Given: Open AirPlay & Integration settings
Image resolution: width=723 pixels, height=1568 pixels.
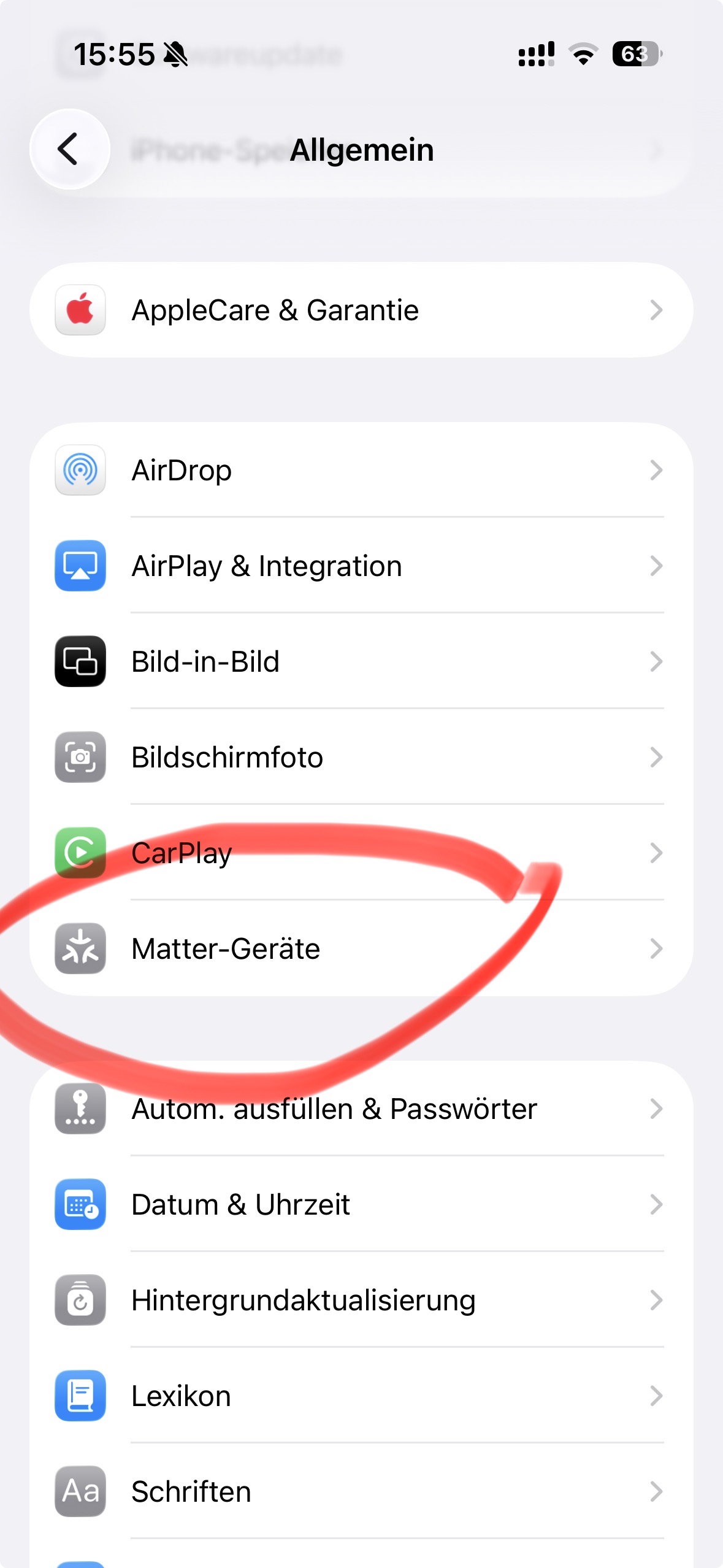Looking at the screenshot, I should tap(361, 566).
